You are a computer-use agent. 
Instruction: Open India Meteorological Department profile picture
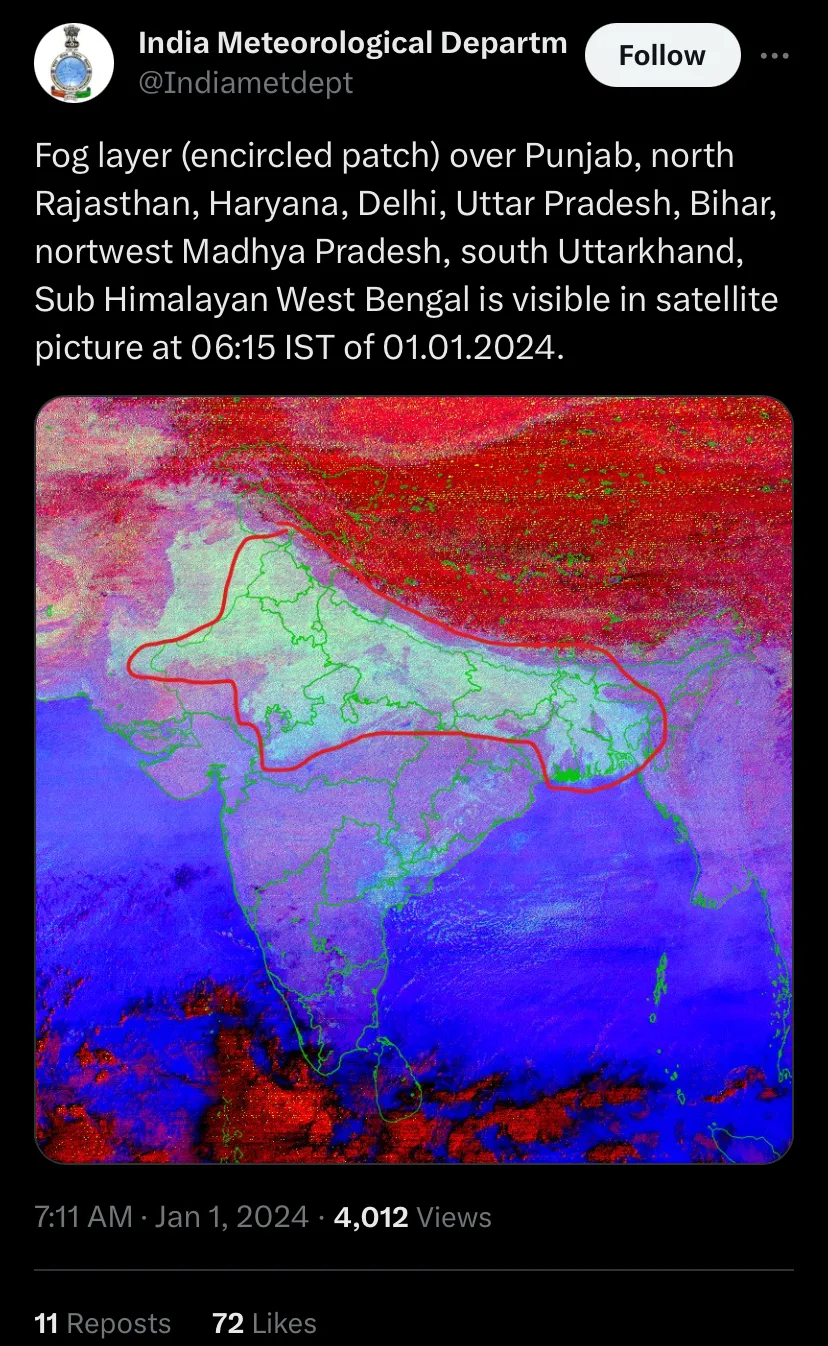click(x=74, y=63)
